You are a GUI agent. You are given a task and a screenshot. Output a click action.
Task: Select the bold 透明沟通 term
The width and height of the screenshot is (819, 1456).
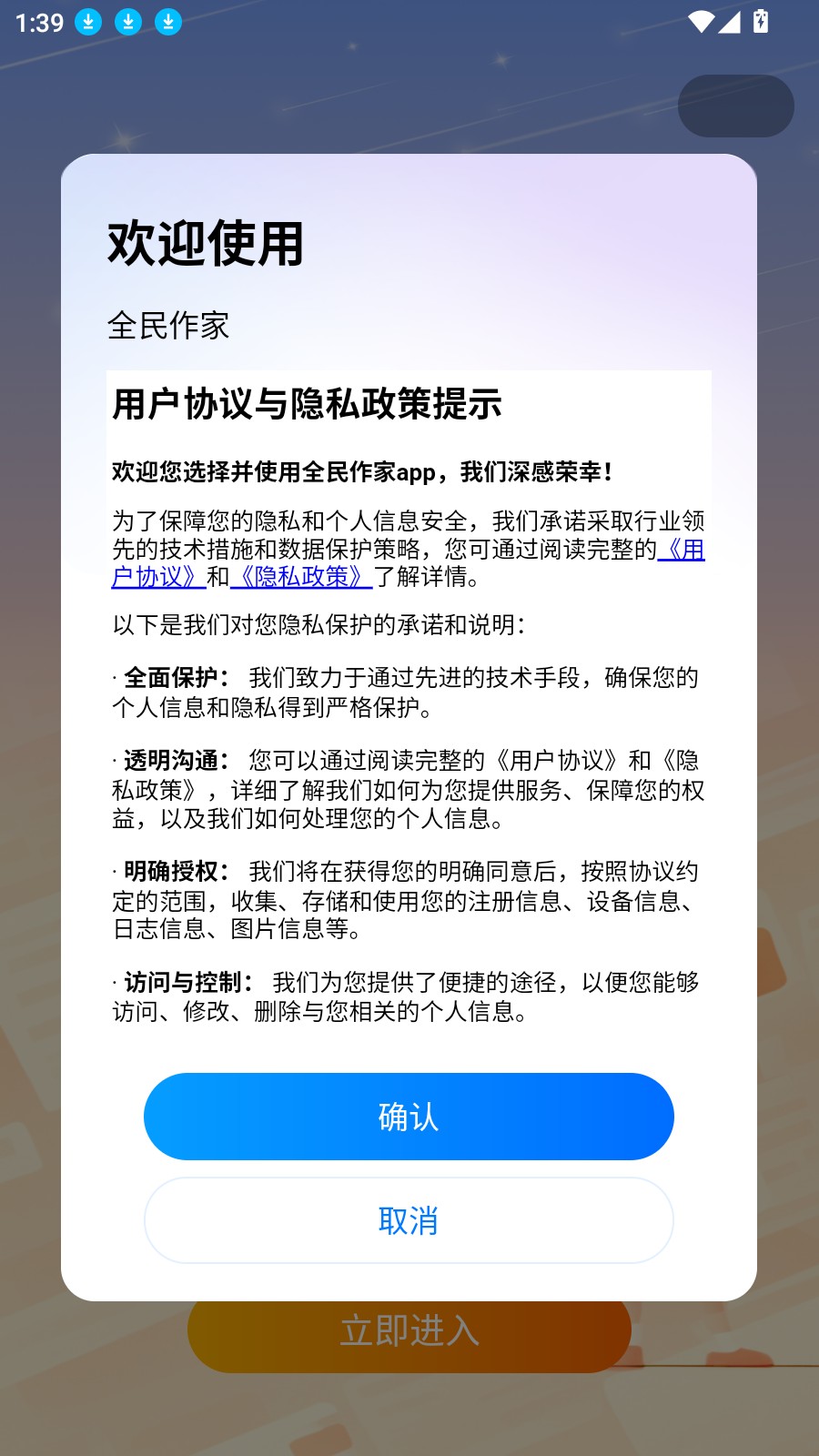pos(175,758)
